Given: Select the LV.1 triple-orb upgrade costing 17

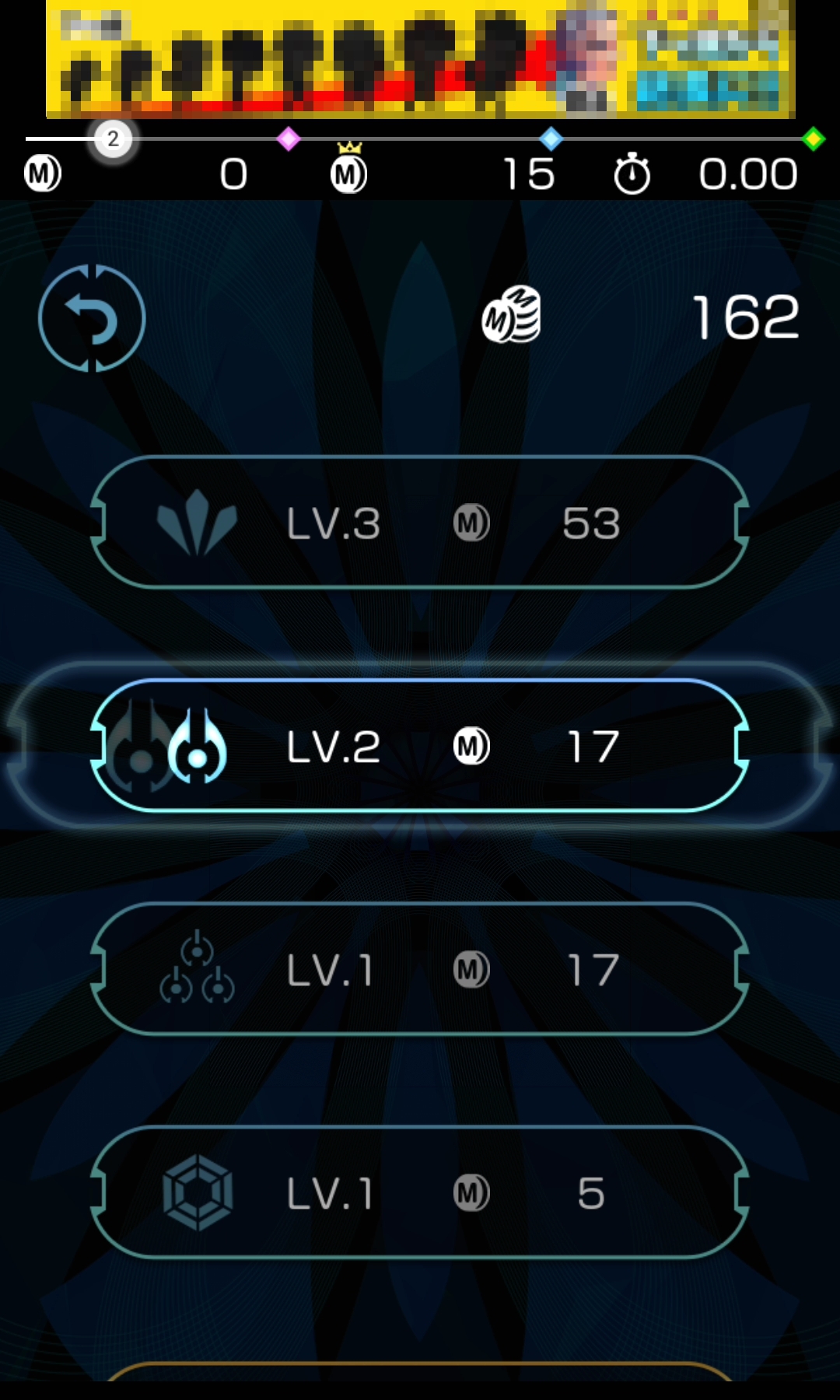Looking at the screenshot, I should (420, 969).
